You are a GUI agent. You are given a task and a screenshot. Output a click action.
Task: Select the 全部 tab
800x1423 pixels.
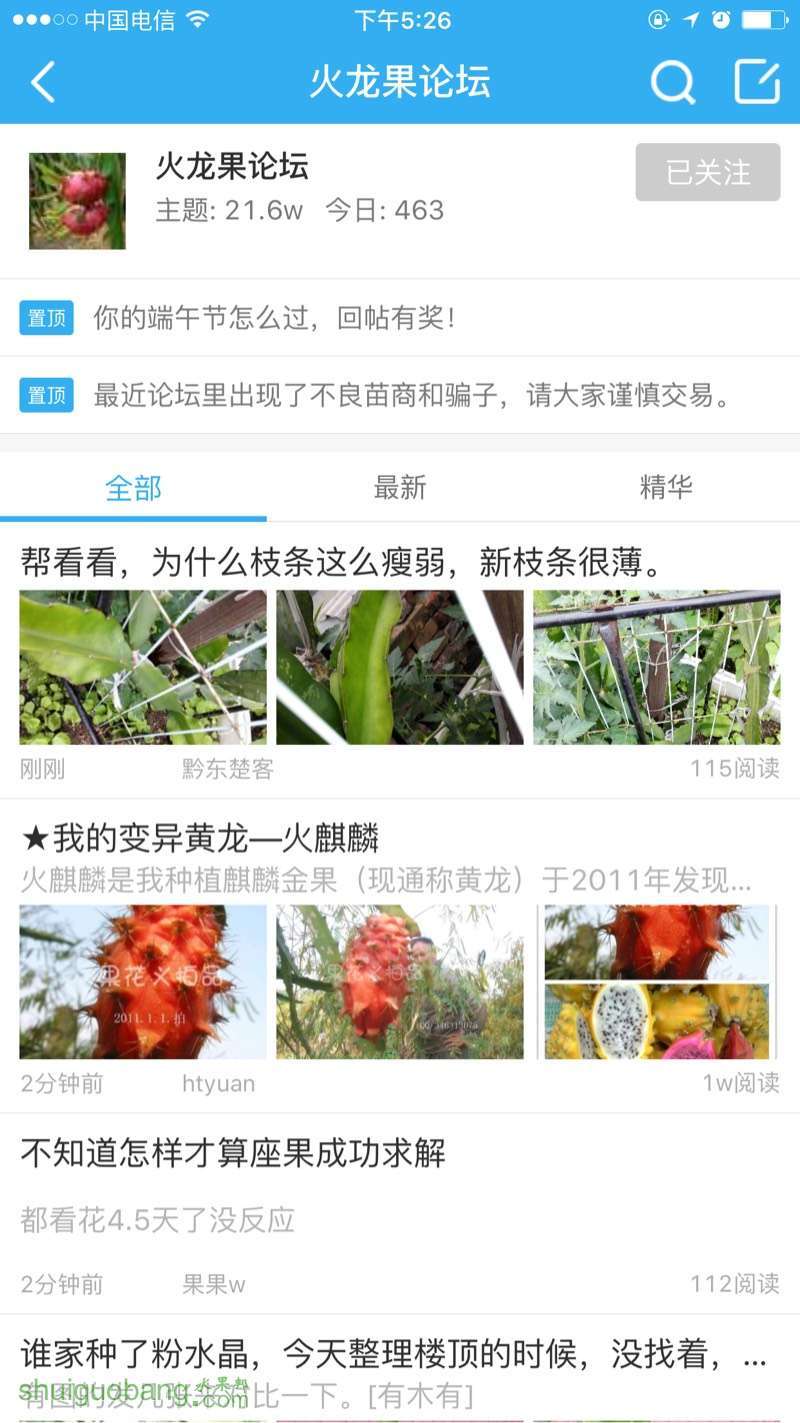(133, 488)
